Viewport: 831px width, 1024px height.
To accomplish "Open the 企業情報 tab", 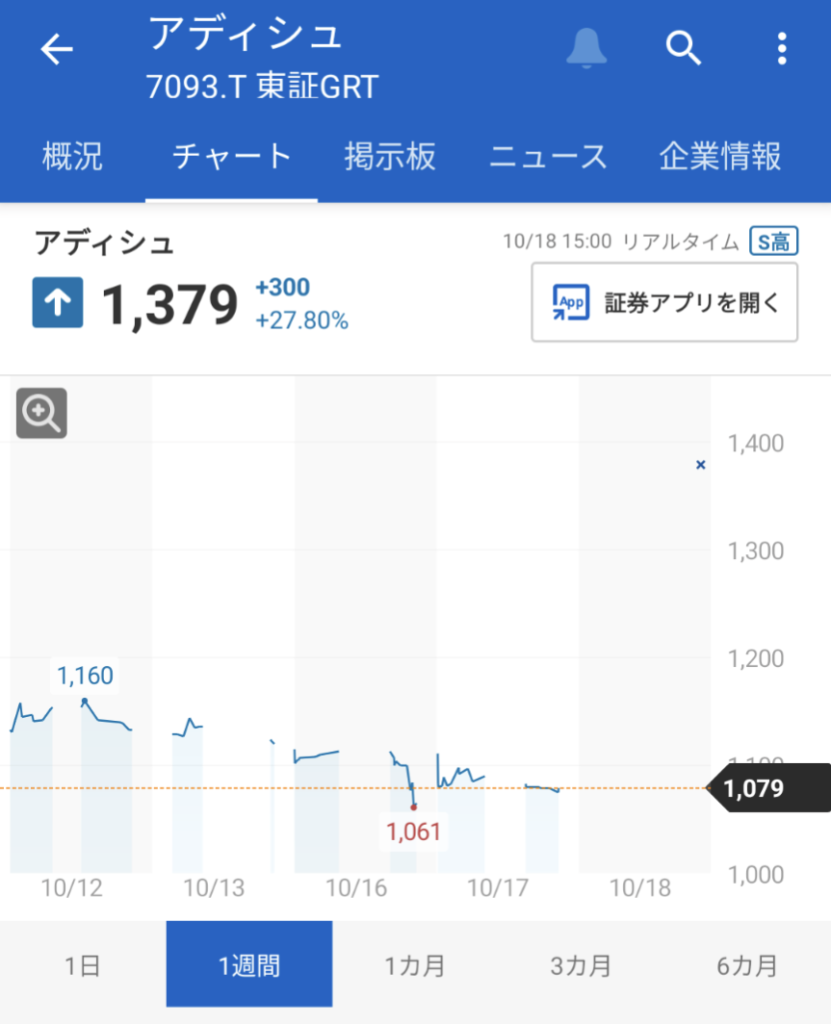I will coord(720,157).
